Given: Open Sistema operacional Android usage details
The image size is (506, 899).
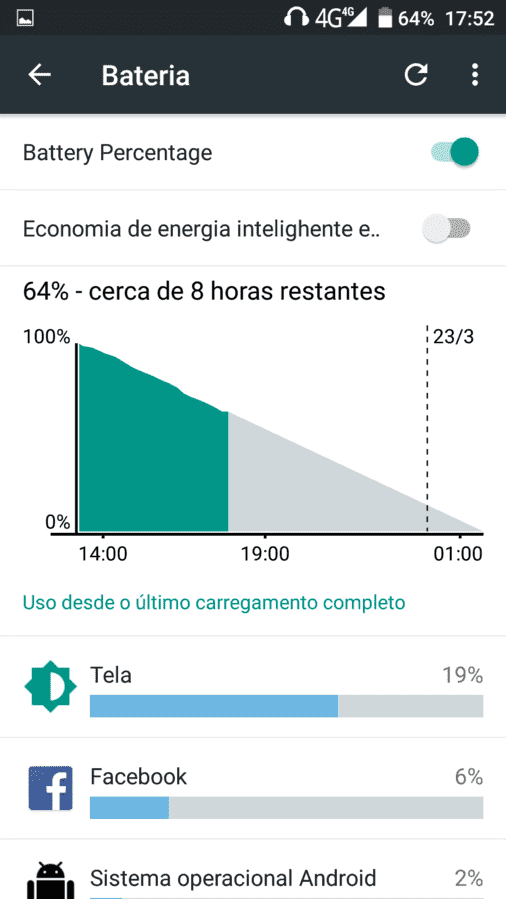Looking at the screenshot, I should pos(253,870).
